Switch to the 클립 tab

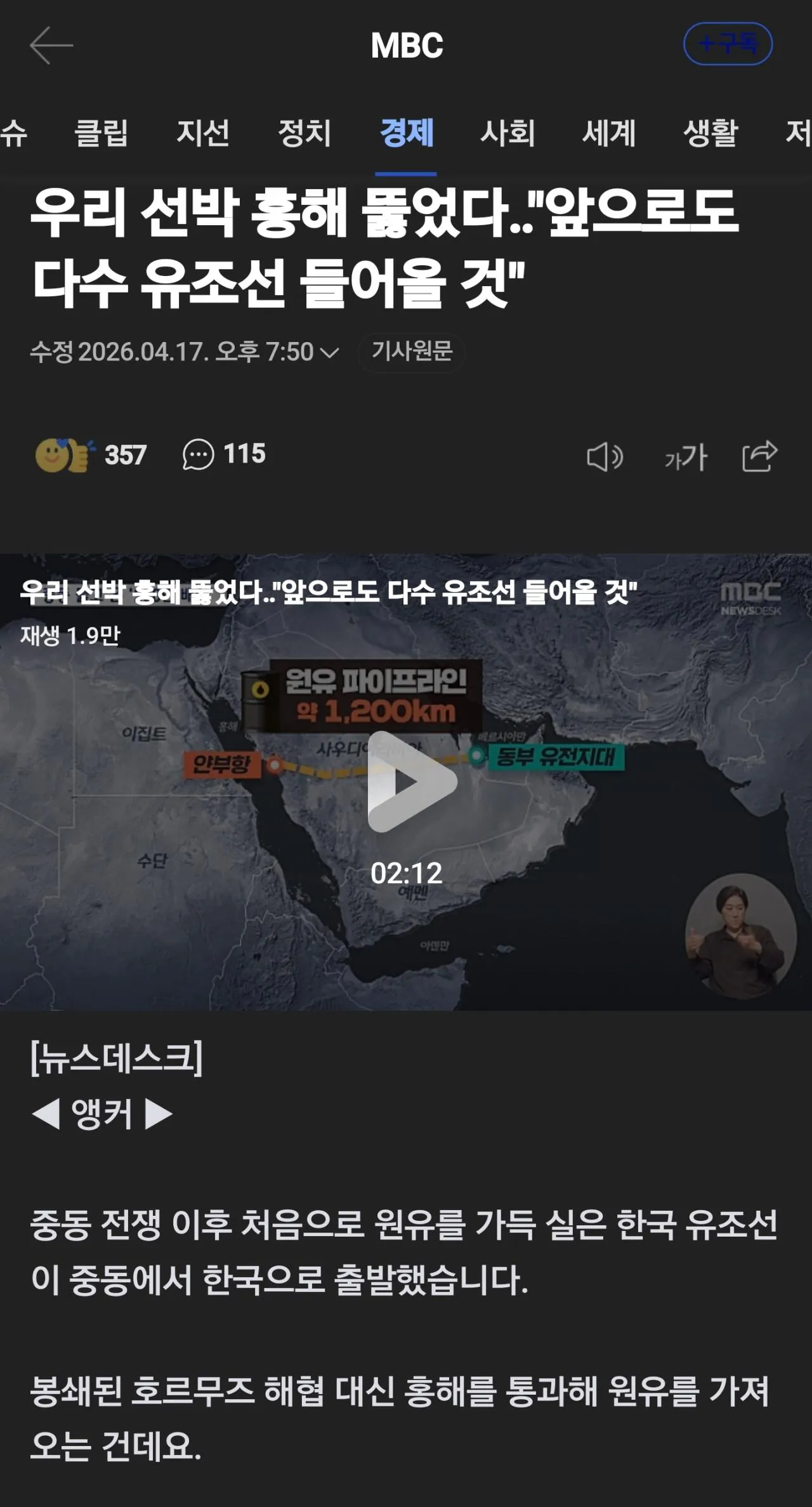pos(101,133)
